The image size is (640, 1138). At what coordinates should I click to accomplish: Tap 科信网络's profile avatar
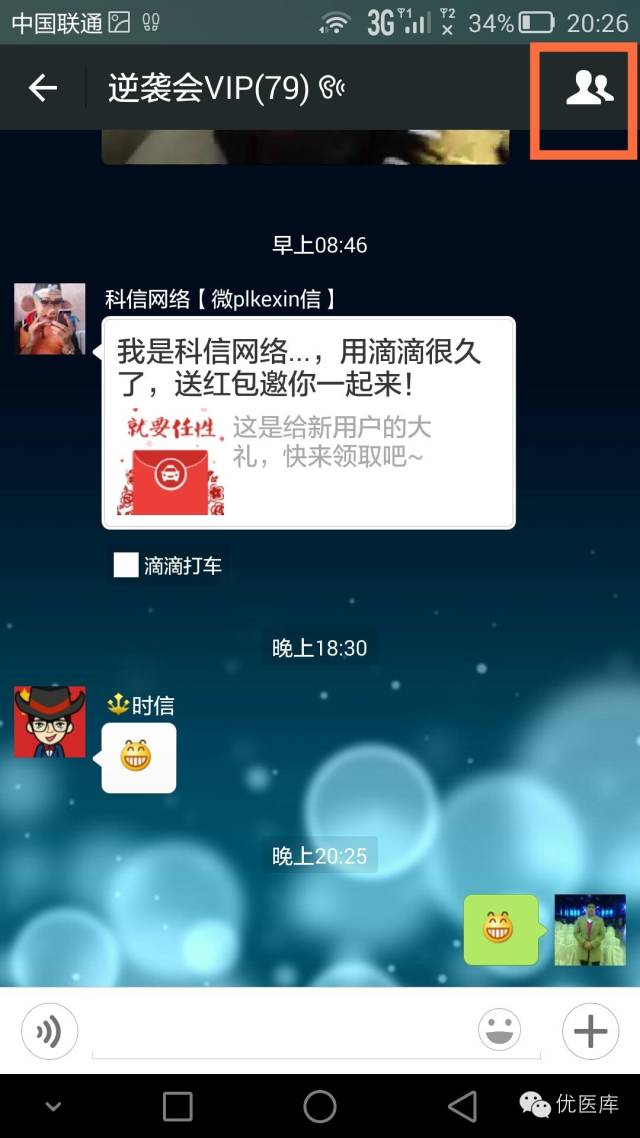pyautogui.click(x=50, y=319)
